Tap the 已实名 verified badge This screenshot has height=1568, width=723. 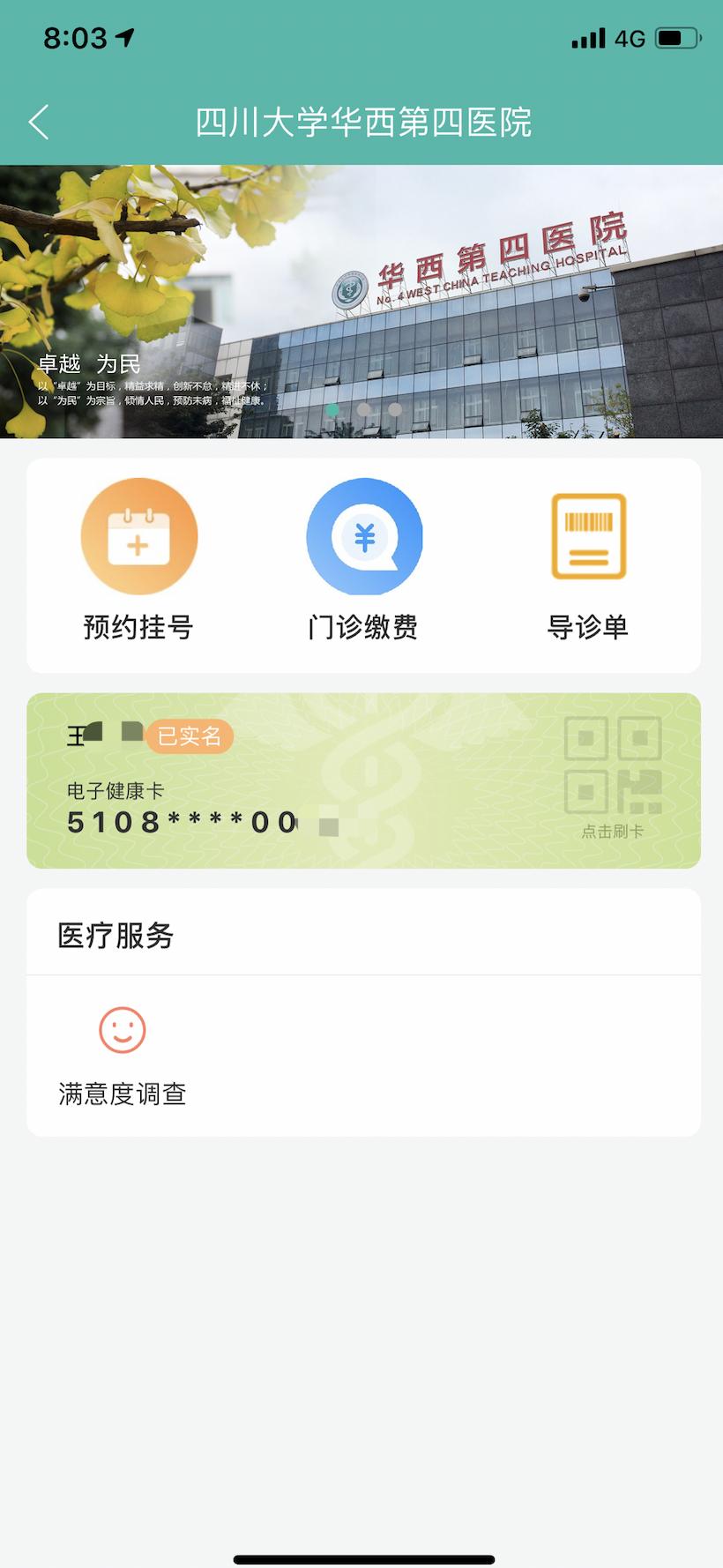(x=188, y=736)
